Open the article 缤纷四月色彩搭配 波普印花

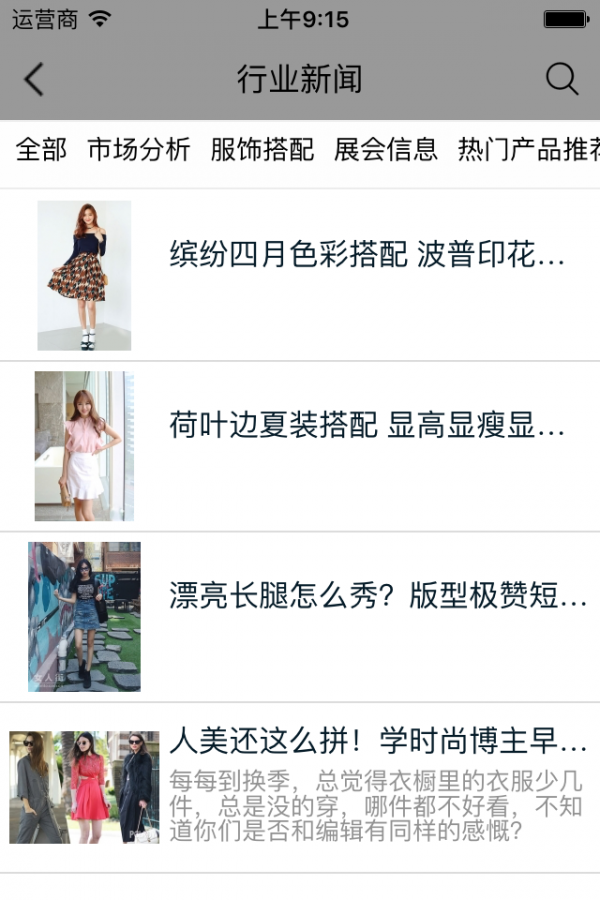click(x=366, y=255)
